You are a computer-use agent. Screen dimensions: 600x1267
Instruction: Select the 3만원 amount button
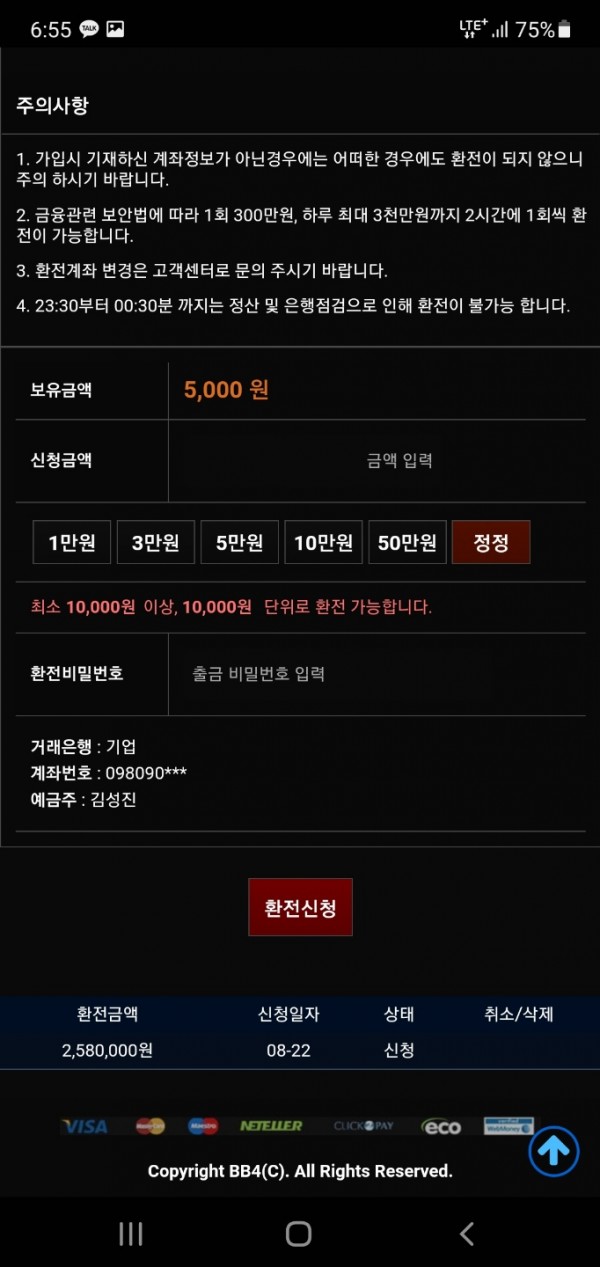(x=156, y=543)
